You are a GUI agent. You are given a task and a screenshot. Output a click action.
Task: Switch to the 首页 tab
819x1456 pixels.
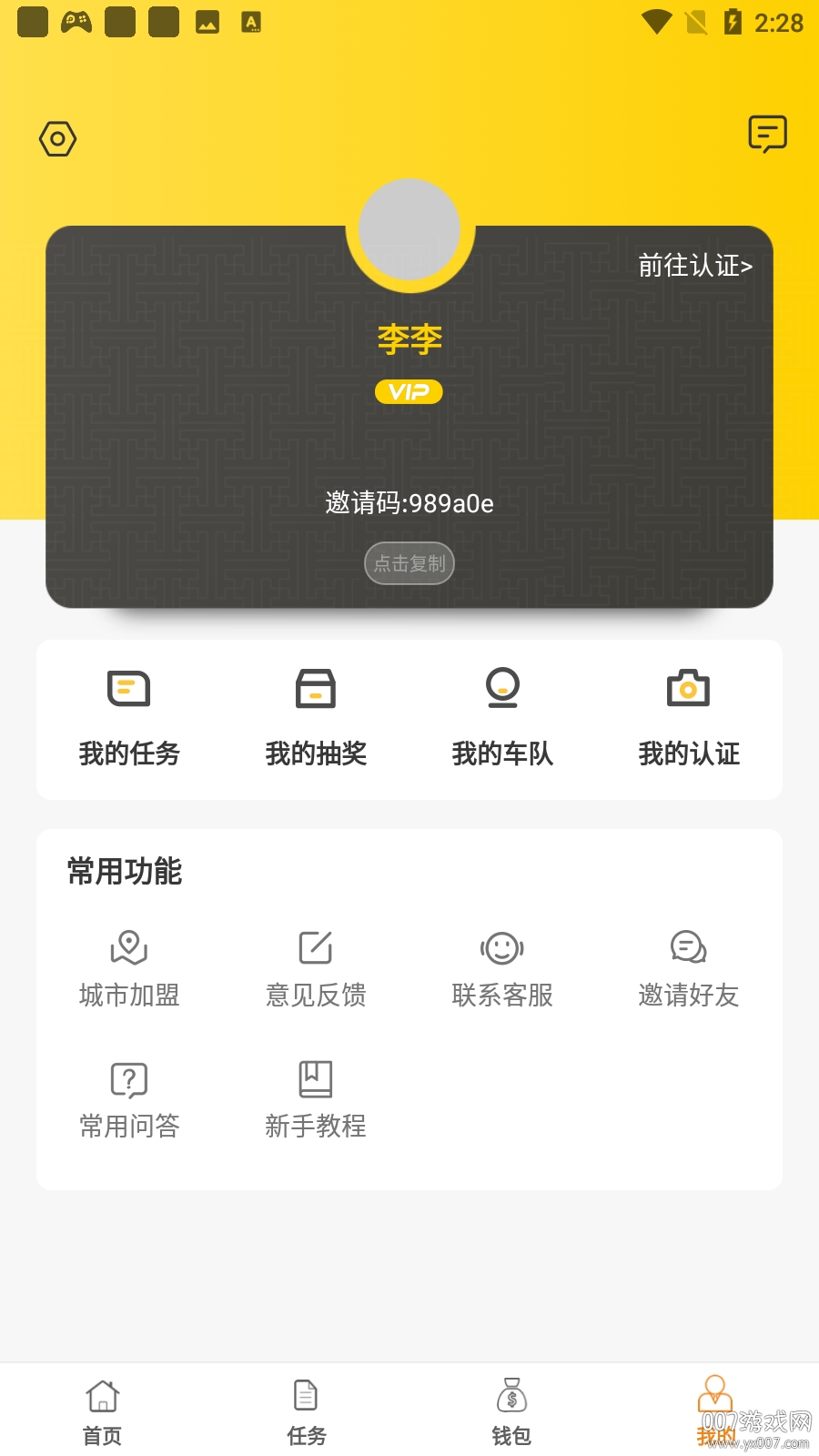pyautogui.click(x=102, y=1412)
